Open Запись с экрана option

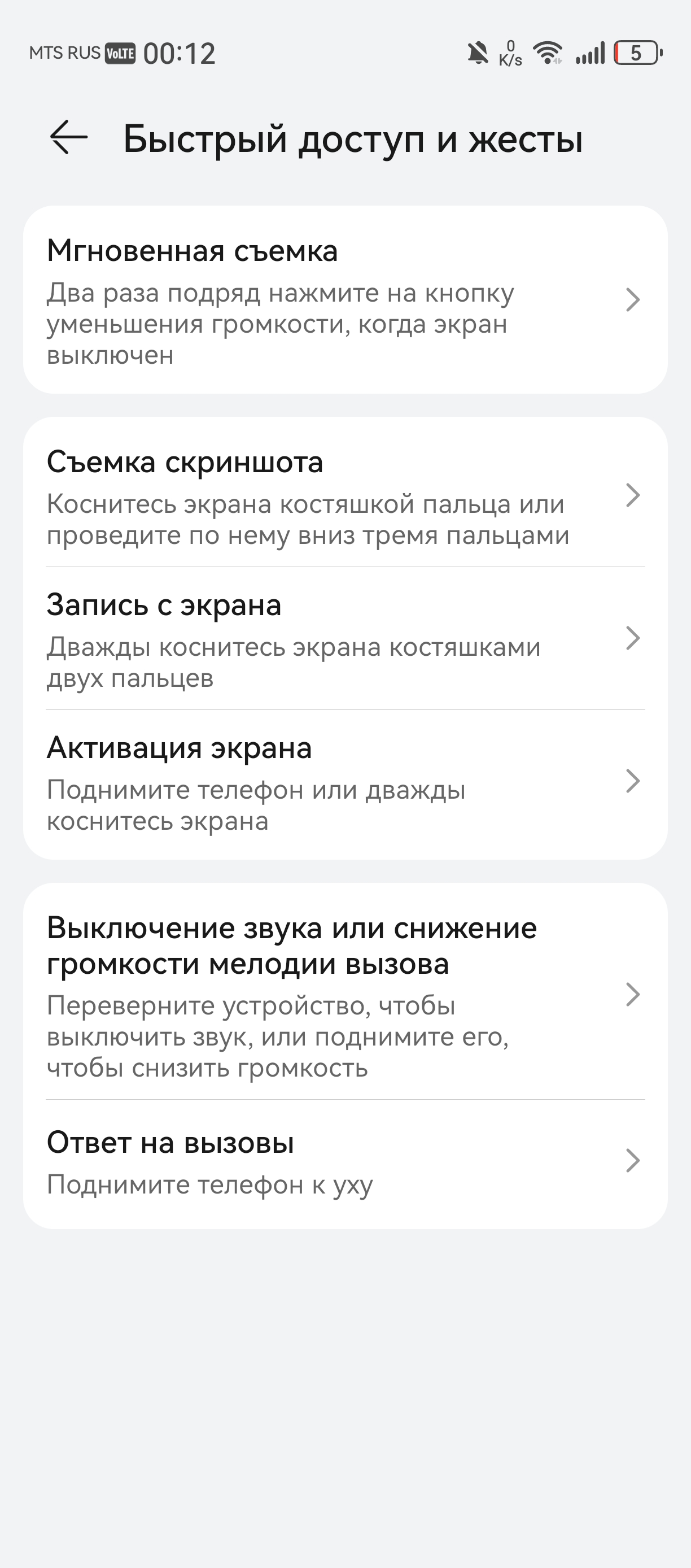point(345,638)
